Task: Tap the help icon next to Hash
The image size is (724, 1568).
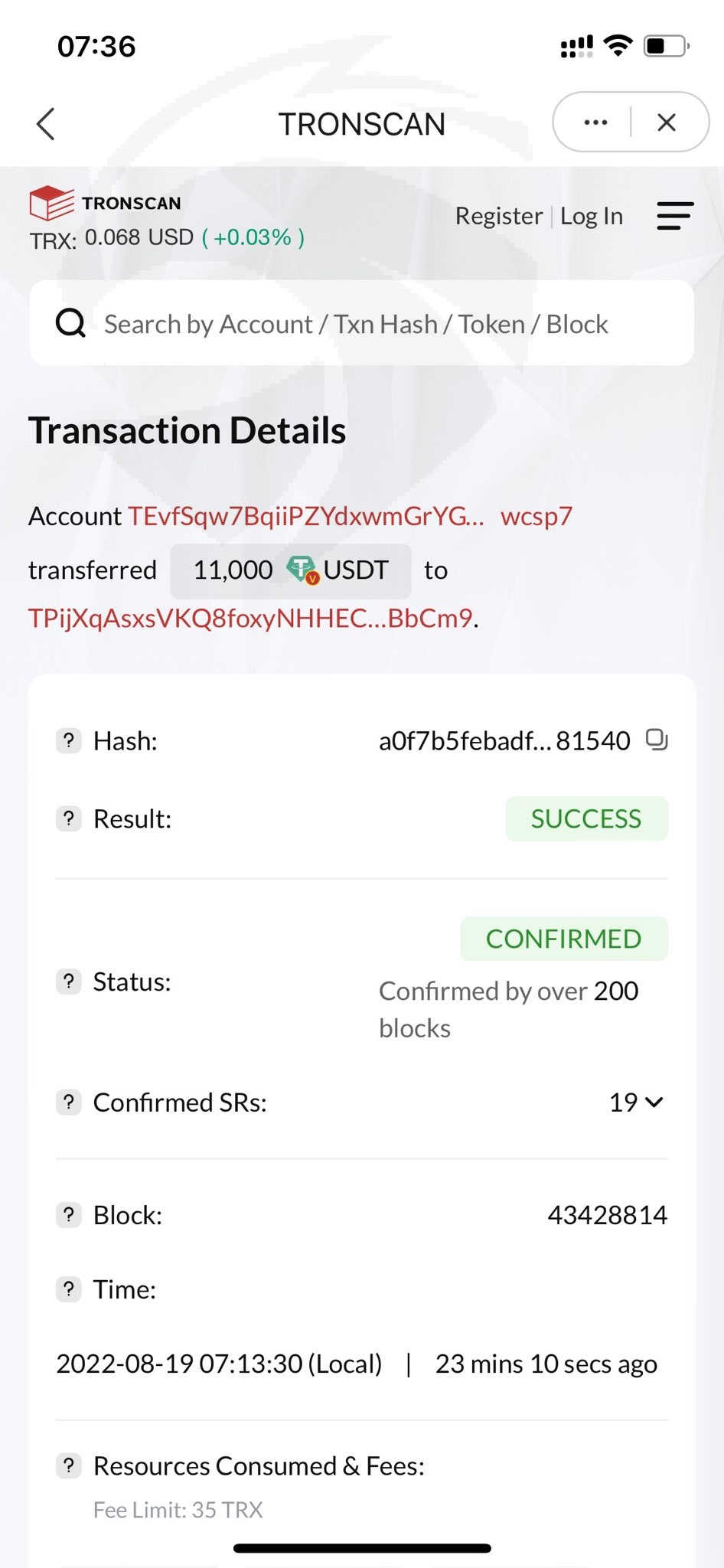Action: click(x=69, y=740)
